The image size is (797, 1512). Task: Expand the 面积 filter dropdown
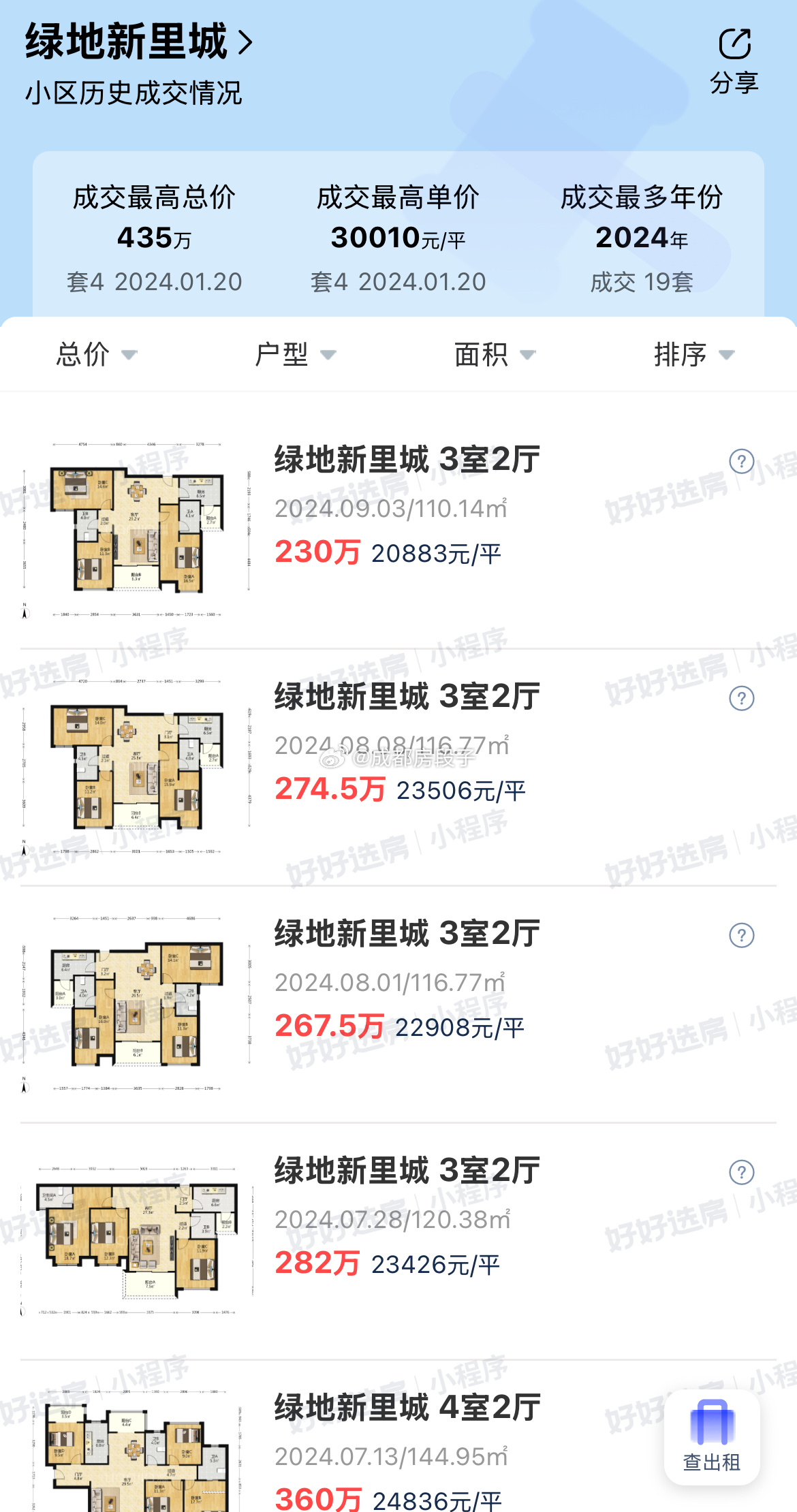pos(495,354)
